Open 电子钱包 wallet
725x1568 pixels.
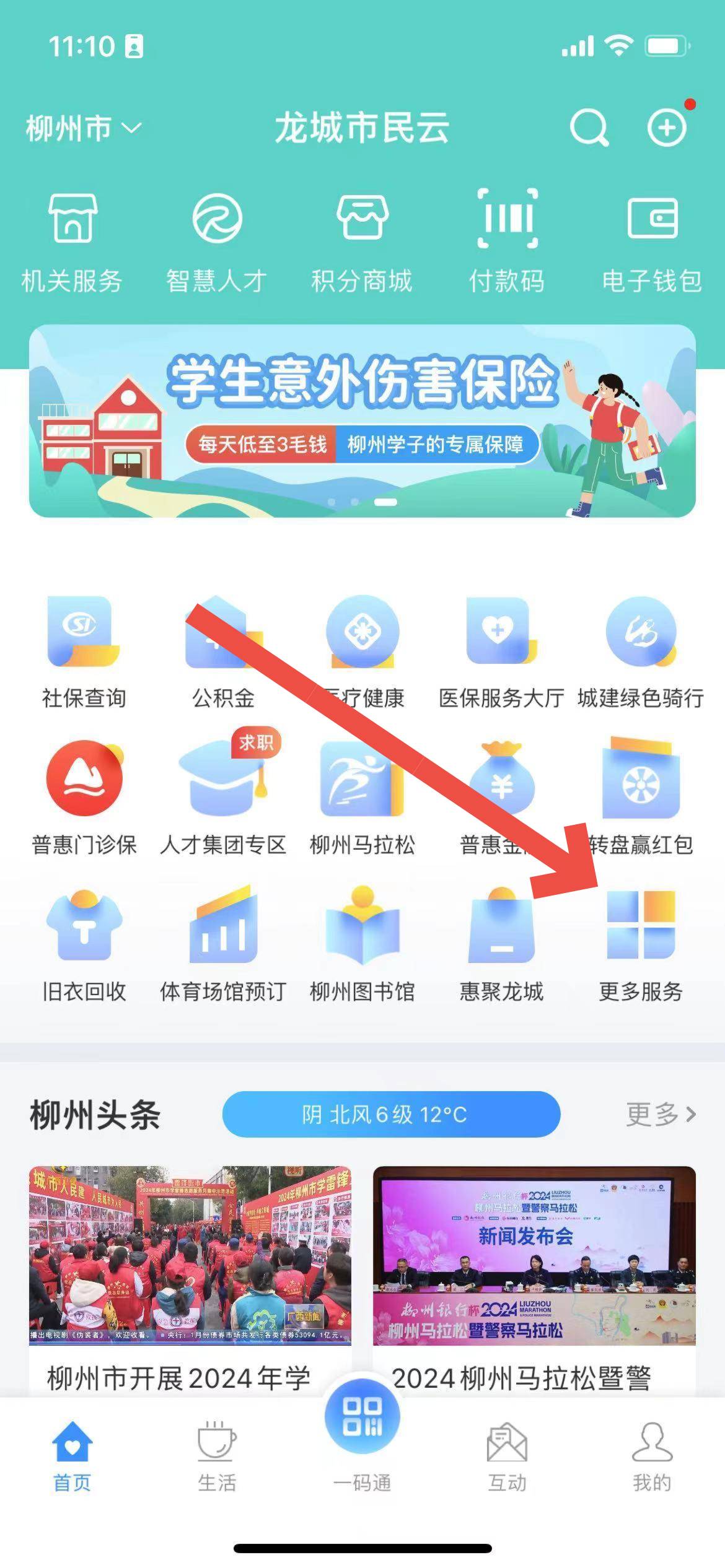[x=651, y=242]
